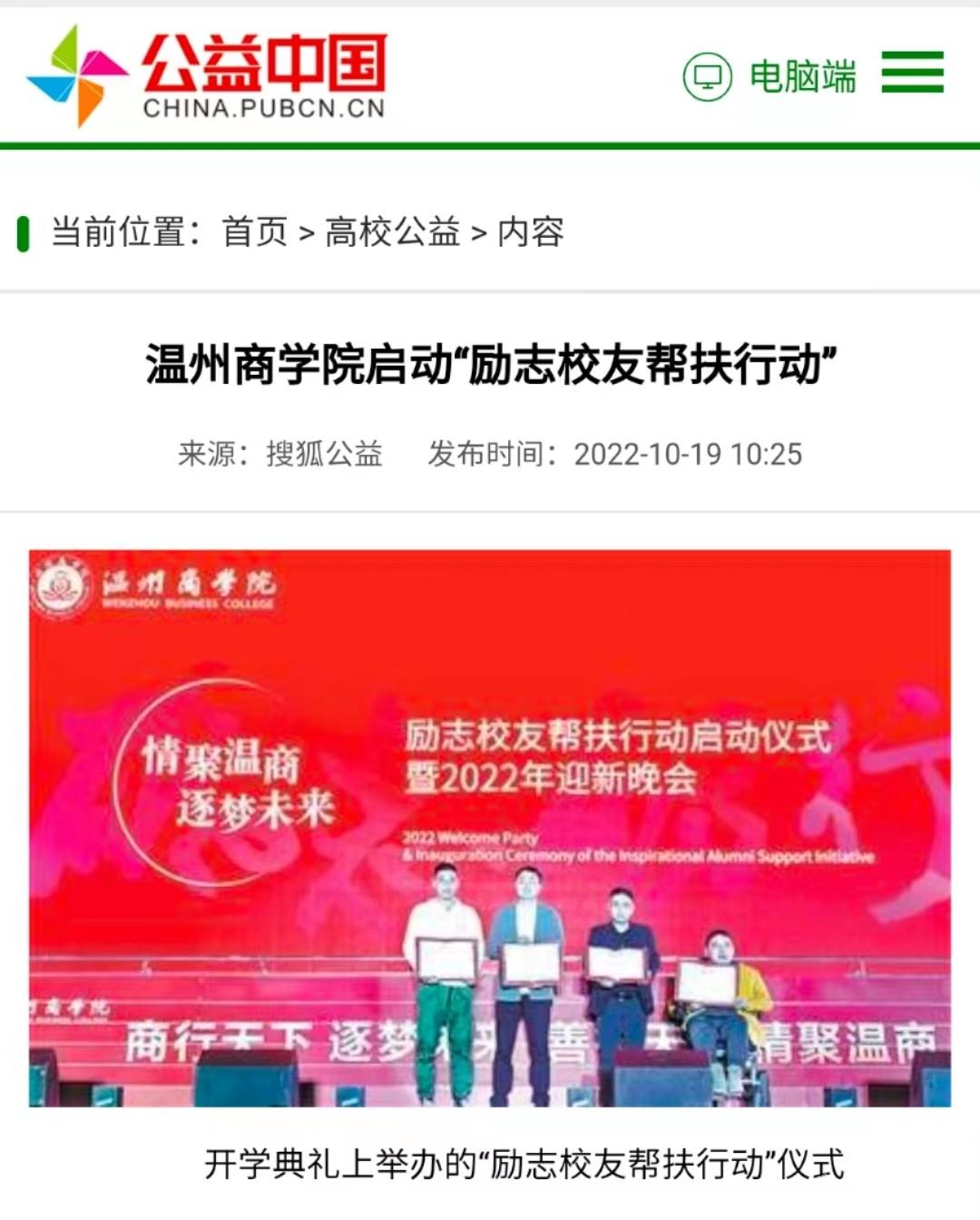Open the 公益中国 site home logo

(207, 76)
